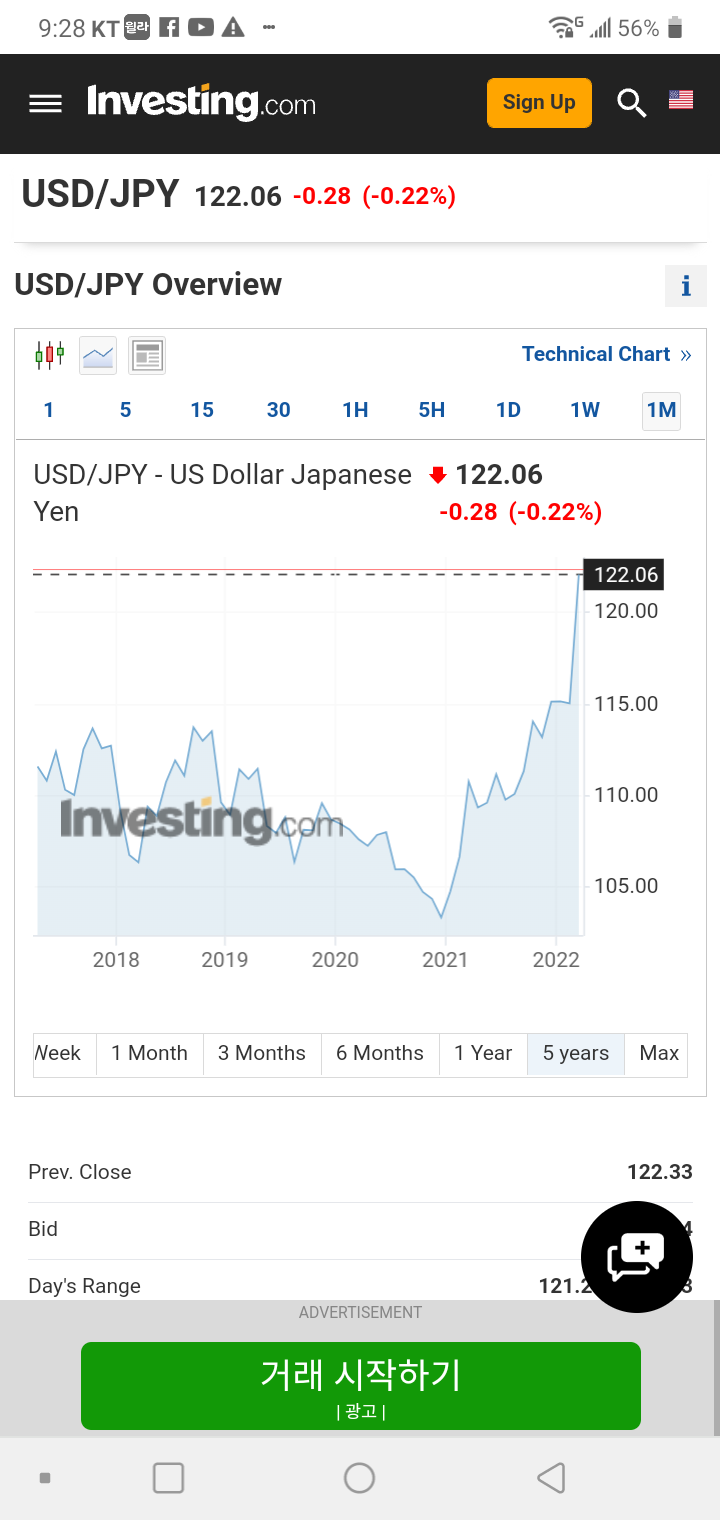The height and width of the screenshot is (1520, 720).
Task: Change edition via the US flag
Action: click(x=681, y=100)
